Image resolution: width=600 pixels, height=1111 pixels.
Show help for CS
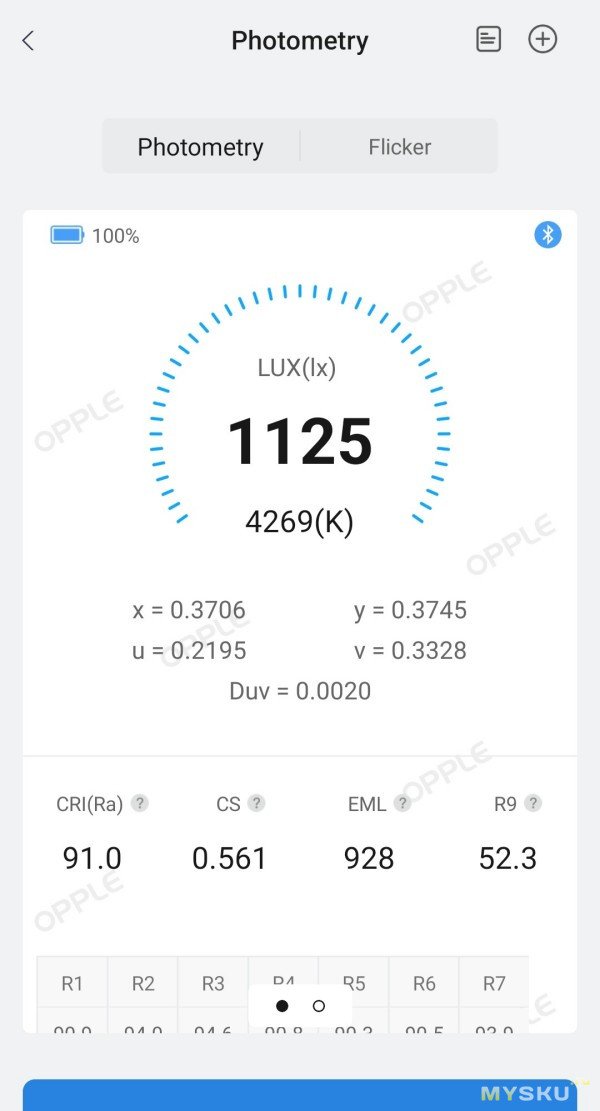[257, 803]
